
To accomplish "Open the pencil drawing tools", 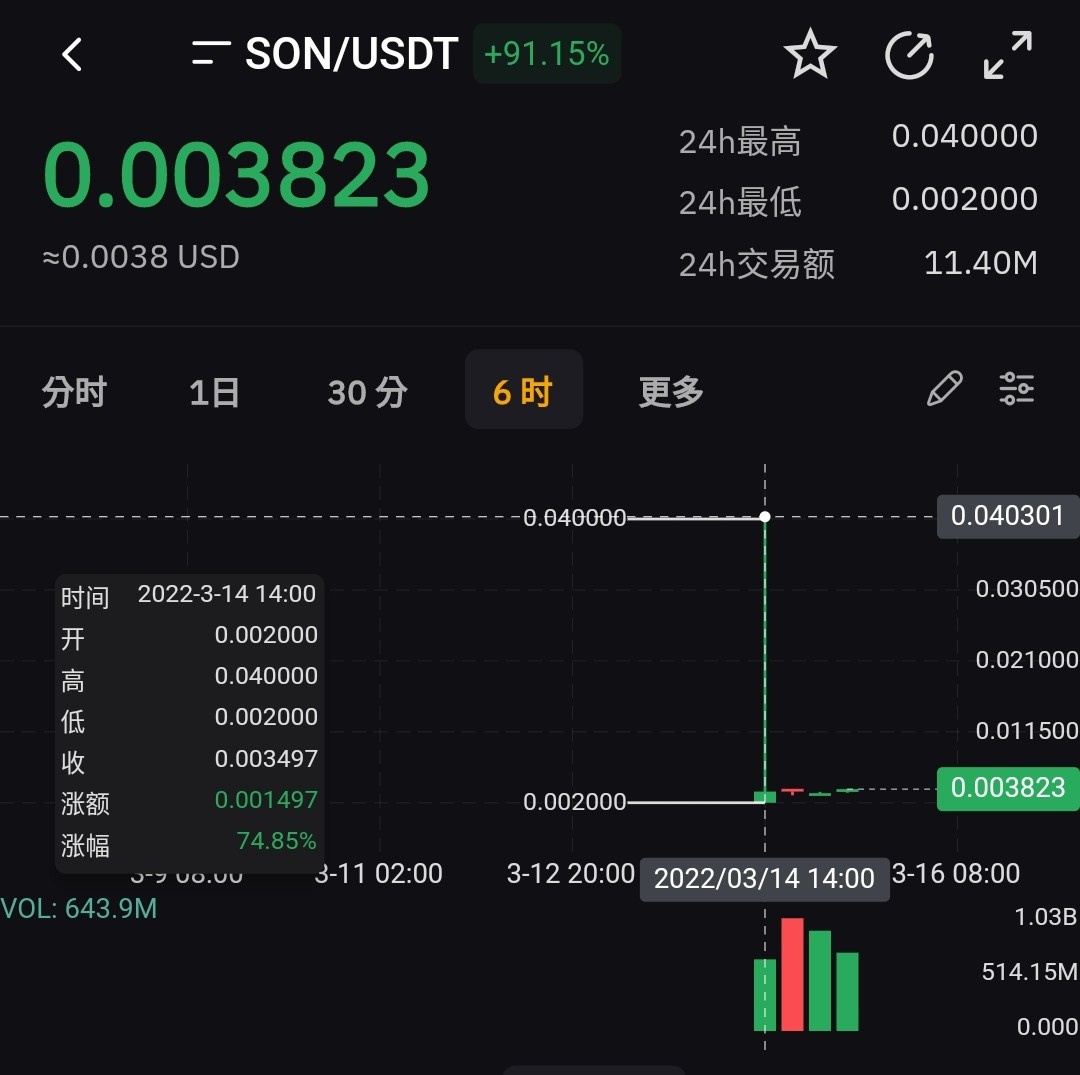I will (x=944, y=388).
